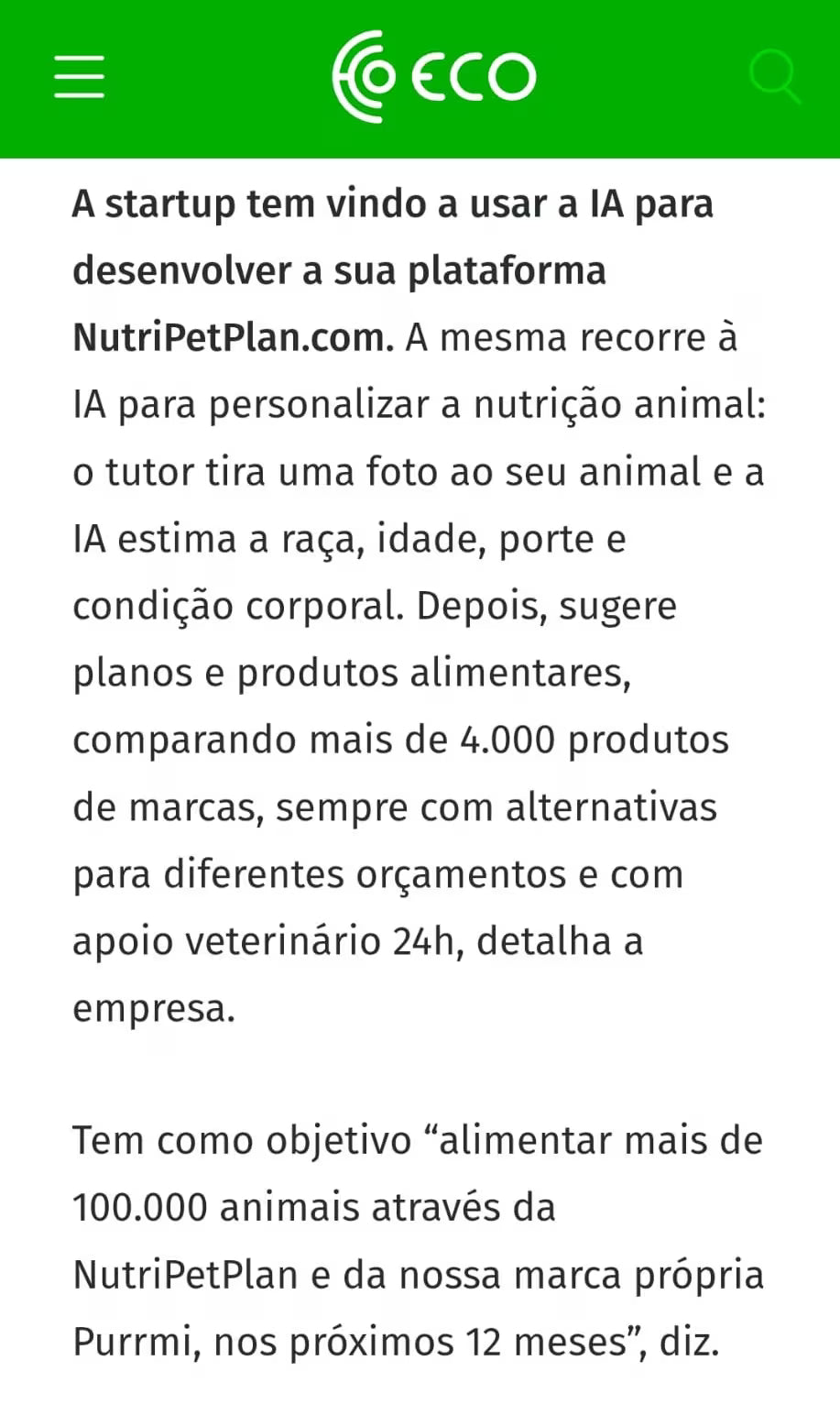Viewport: 840px width, 1404px height.
Task: Go to ECO homepage via header logo
Action: (x=433, y=77)
